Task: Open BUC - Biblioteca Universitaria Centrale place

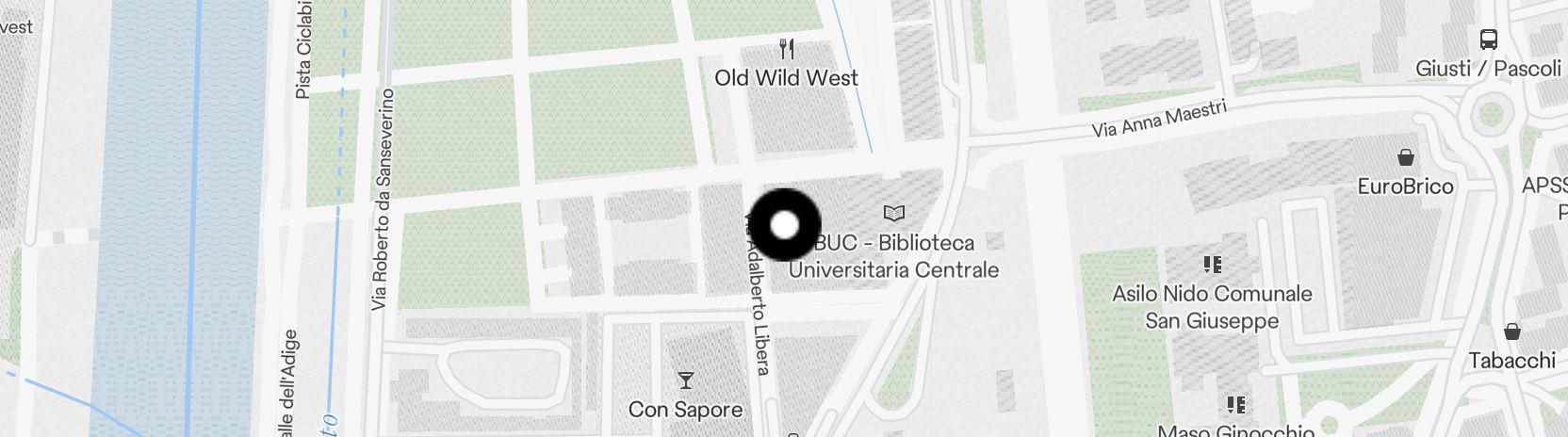Action: coord(894,214)
